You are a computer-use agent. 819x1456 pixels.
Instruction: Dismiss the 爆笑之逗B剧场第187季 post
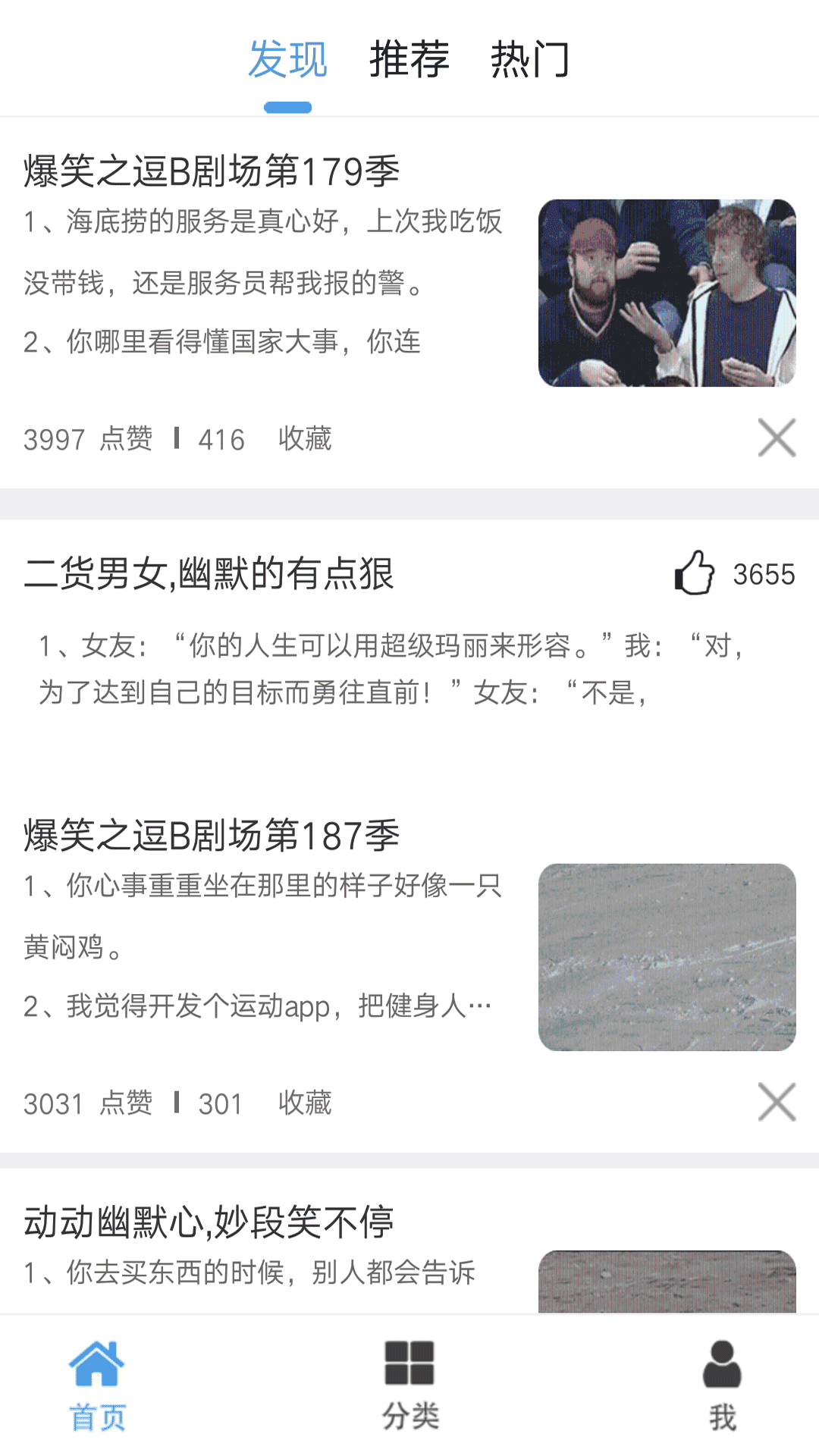pos(777,1102)
